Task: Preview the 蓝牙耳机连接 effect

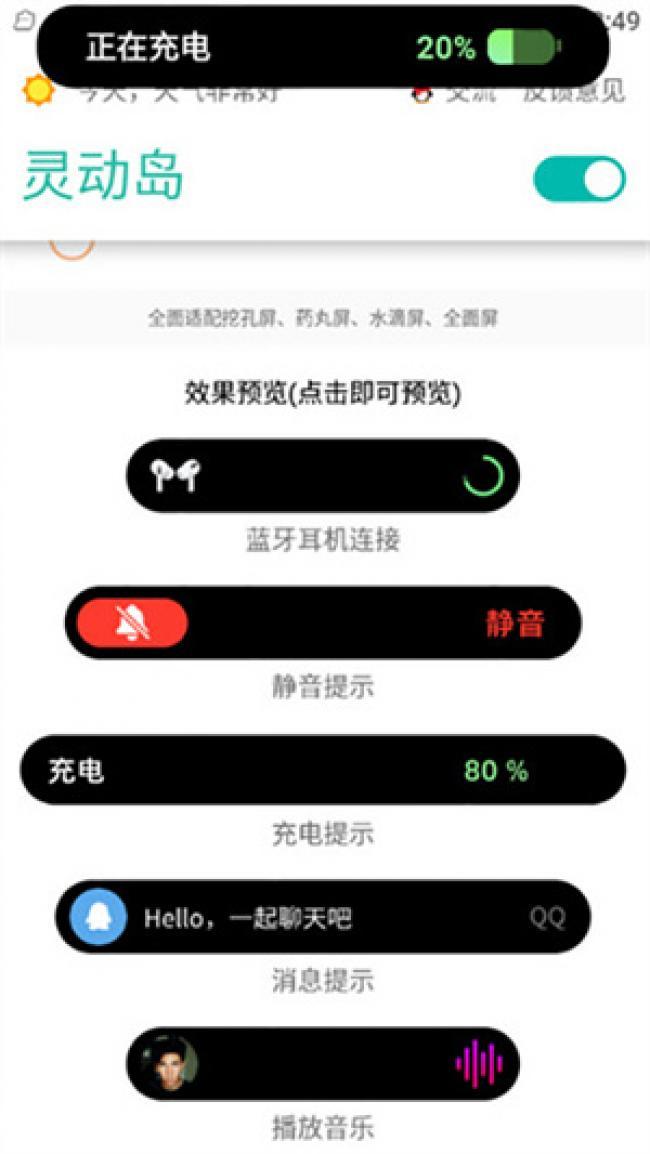Action: (x=322, y=476)
